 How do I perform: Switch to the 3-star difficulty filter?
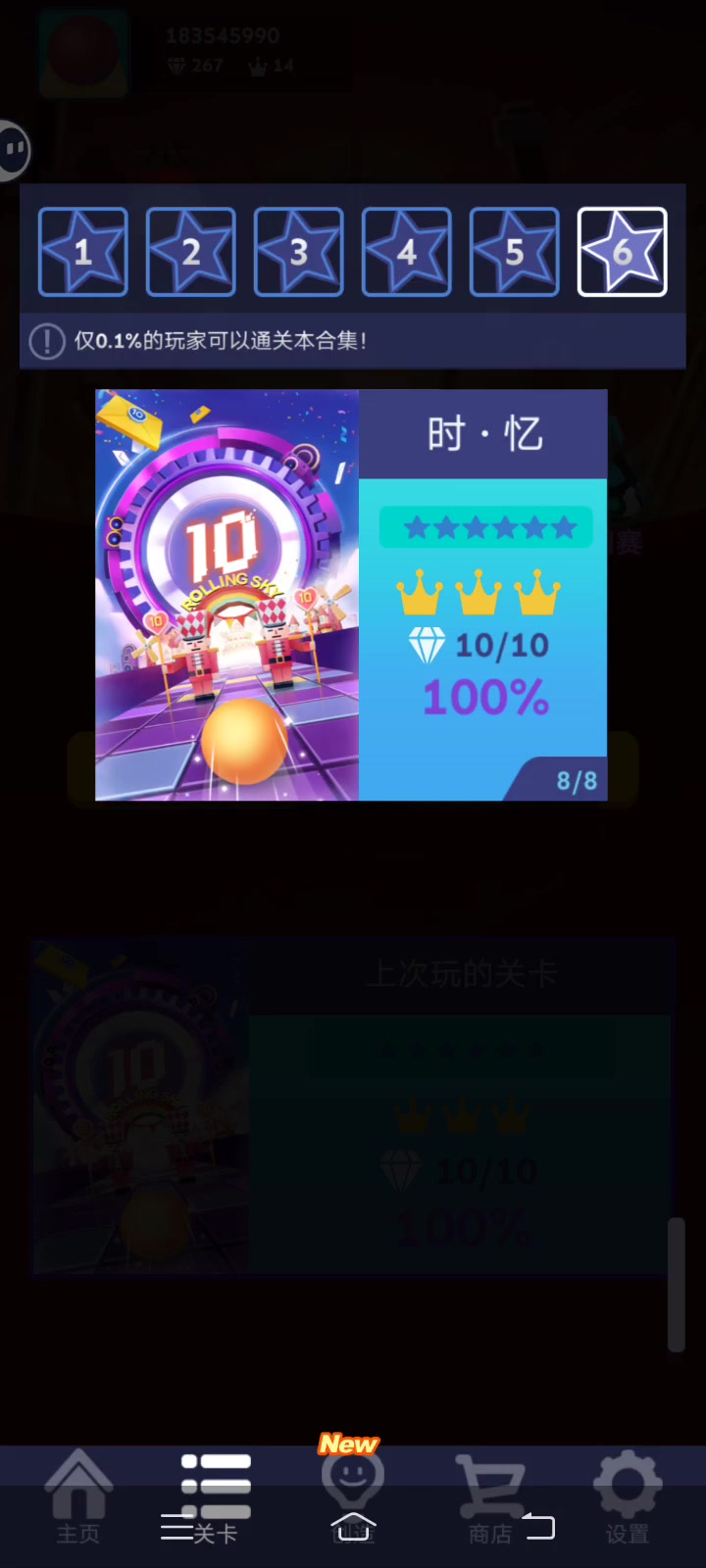pos(299,252)
